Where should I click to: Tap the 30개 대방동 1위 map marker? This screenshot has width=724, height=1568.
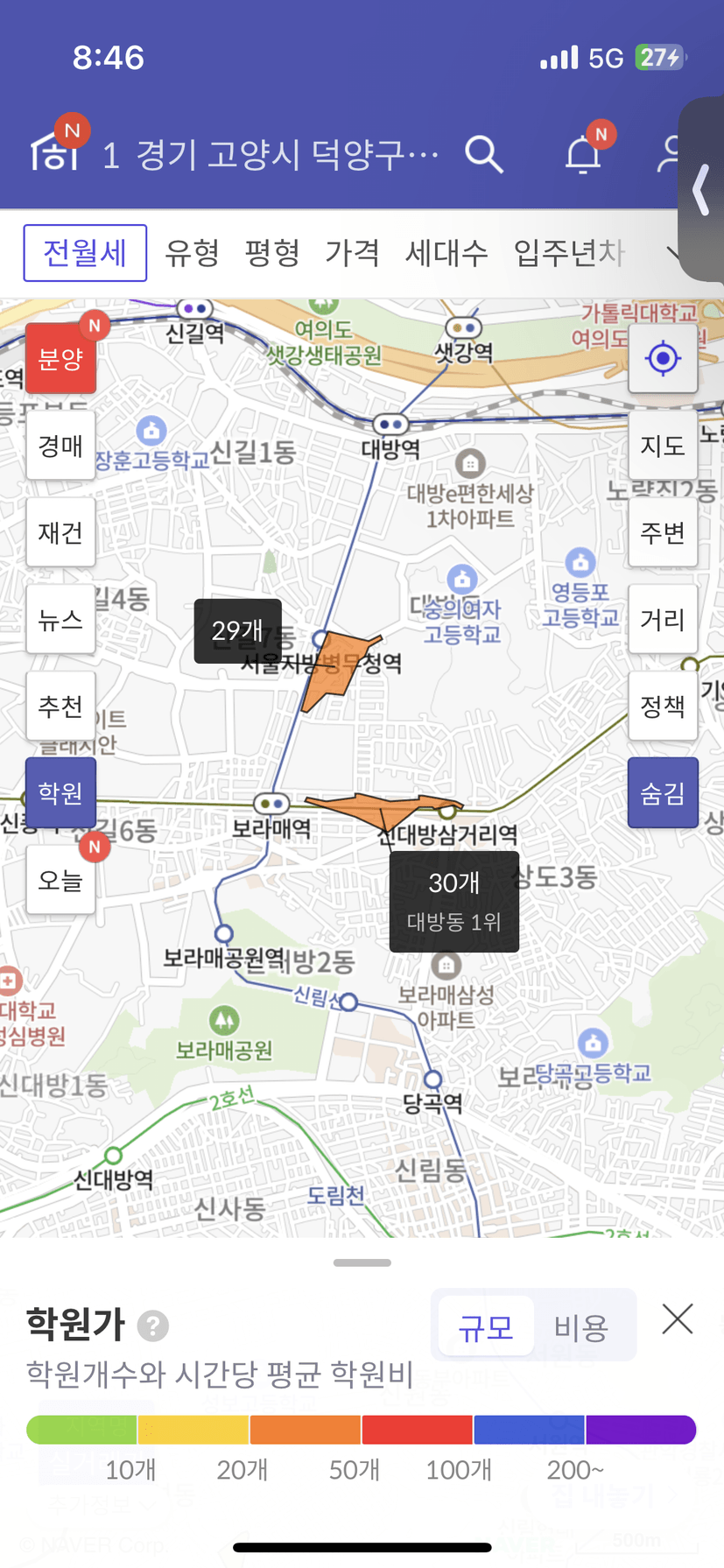point(453,901)
